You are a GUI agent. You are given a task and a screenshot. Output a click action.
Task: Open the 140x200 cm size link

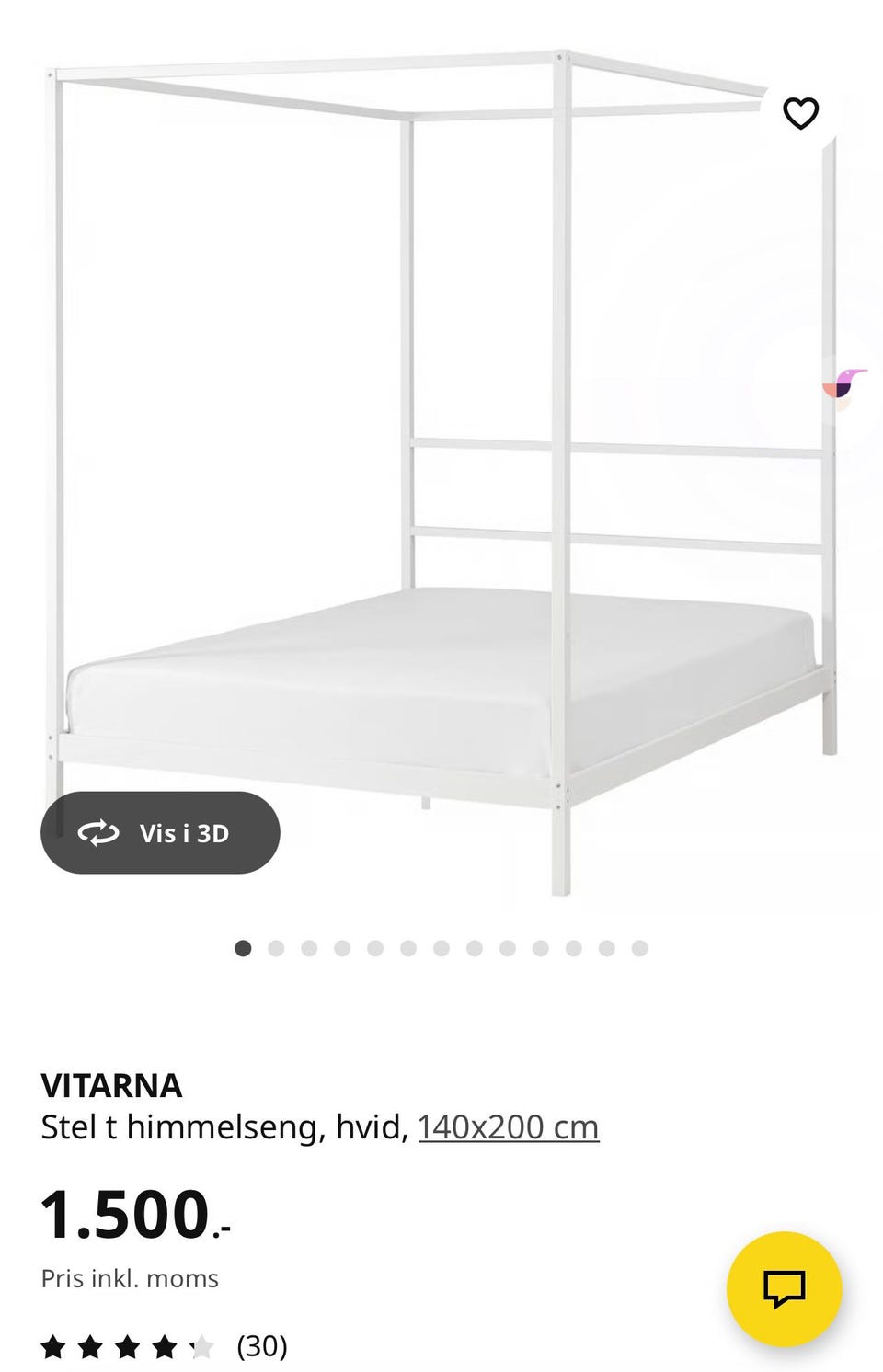(508, 1126)
